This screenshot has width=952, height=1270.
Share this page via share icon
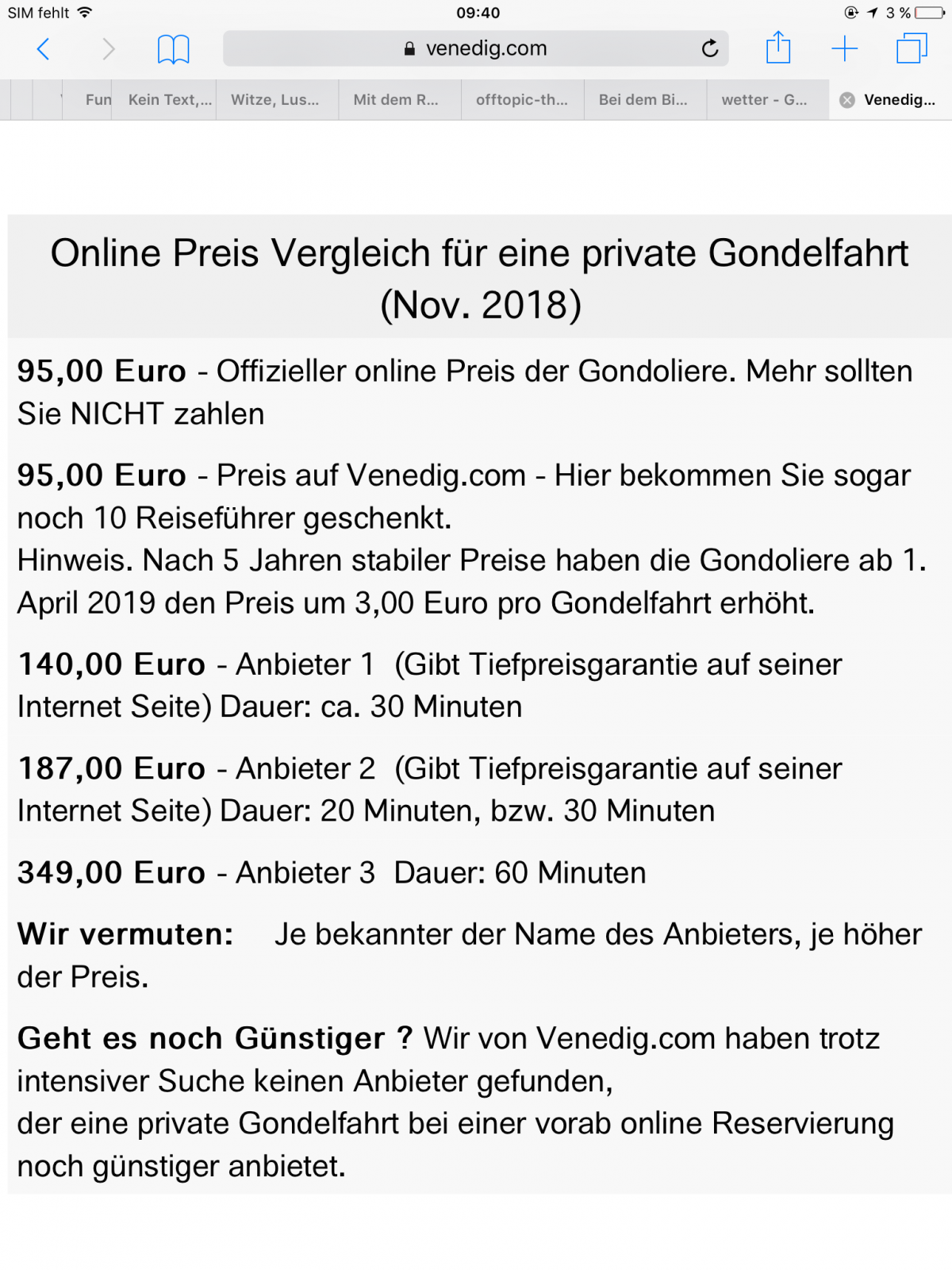pyautogui.click(x=778, y=49)
